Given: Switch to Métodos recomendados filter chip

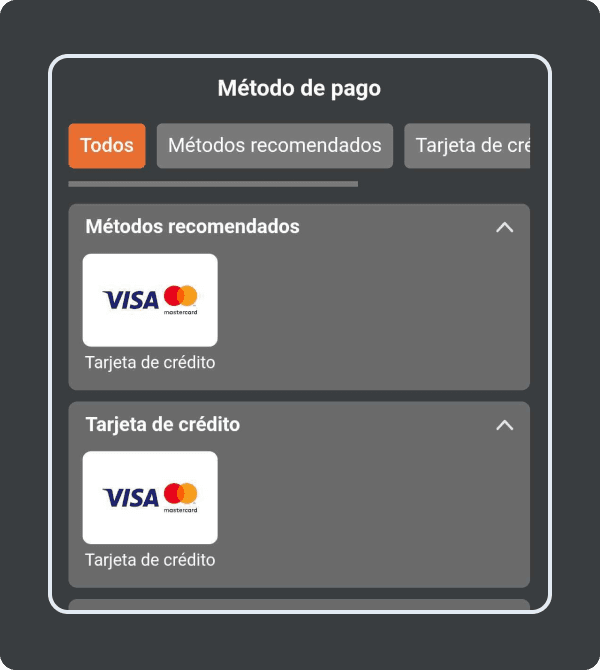Looking at the screenshot, I should (x=274, y=146).
